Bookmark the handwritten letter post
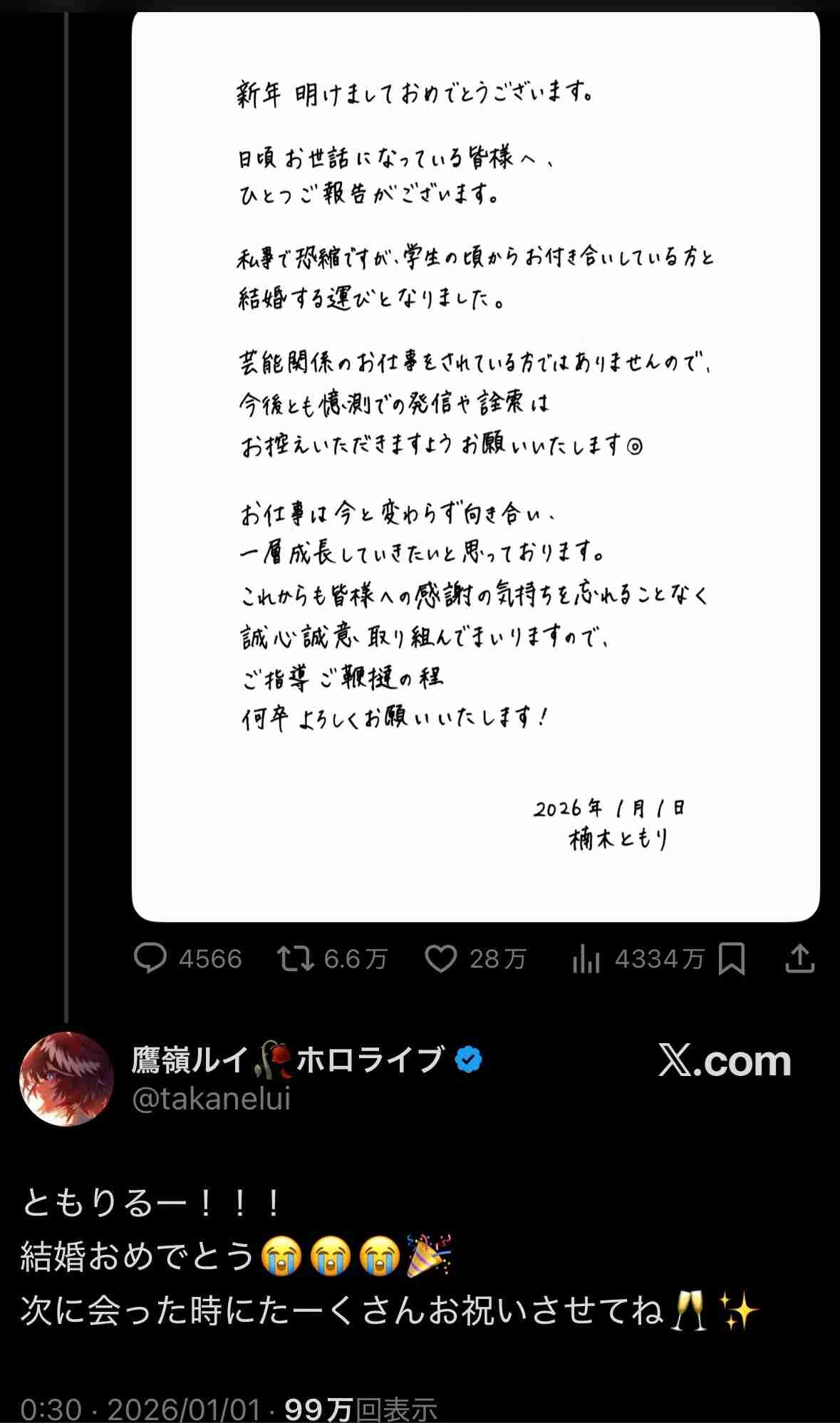Screen dimensions: 840x1423 click(x=732, y=959)
